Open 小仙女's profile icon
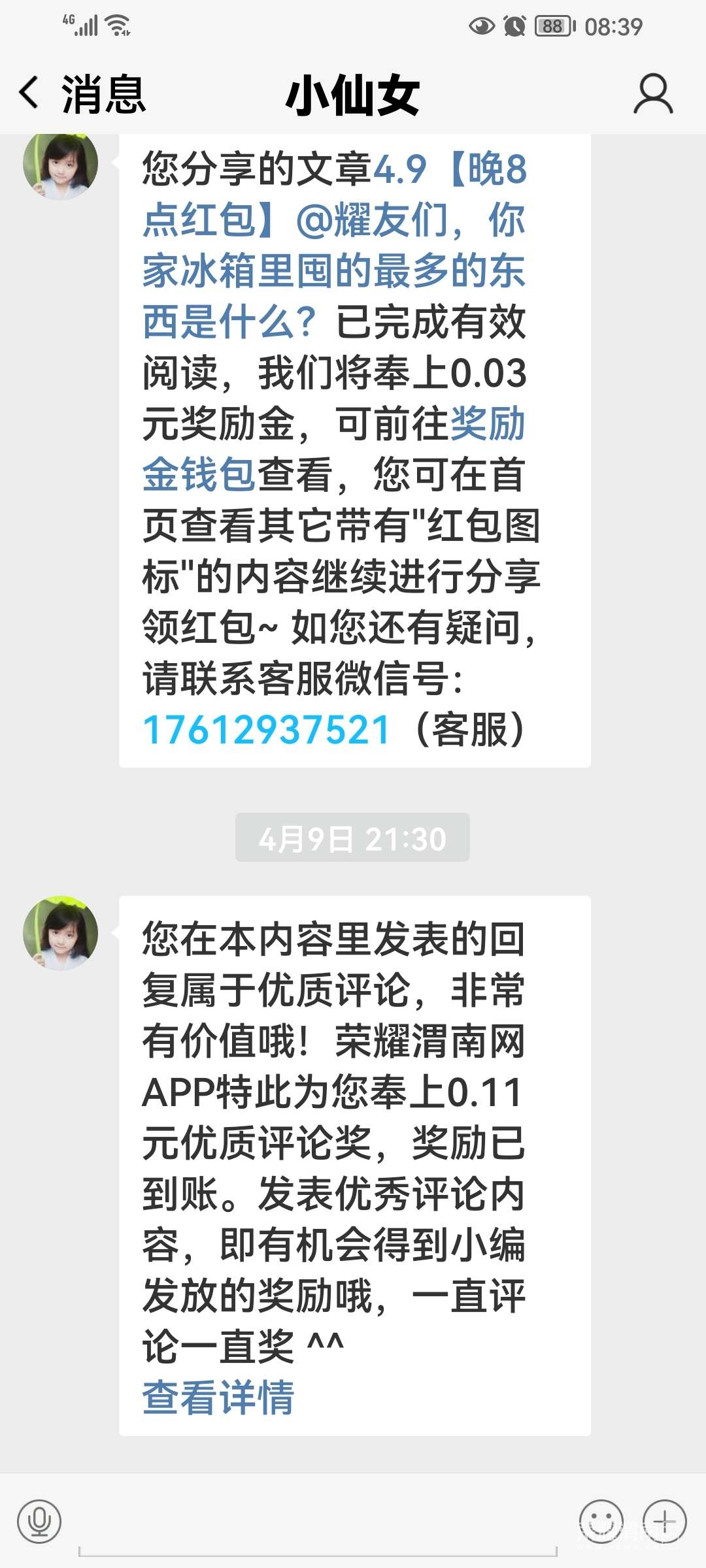The image size is (706, 1568). click(x=652, y=95)
